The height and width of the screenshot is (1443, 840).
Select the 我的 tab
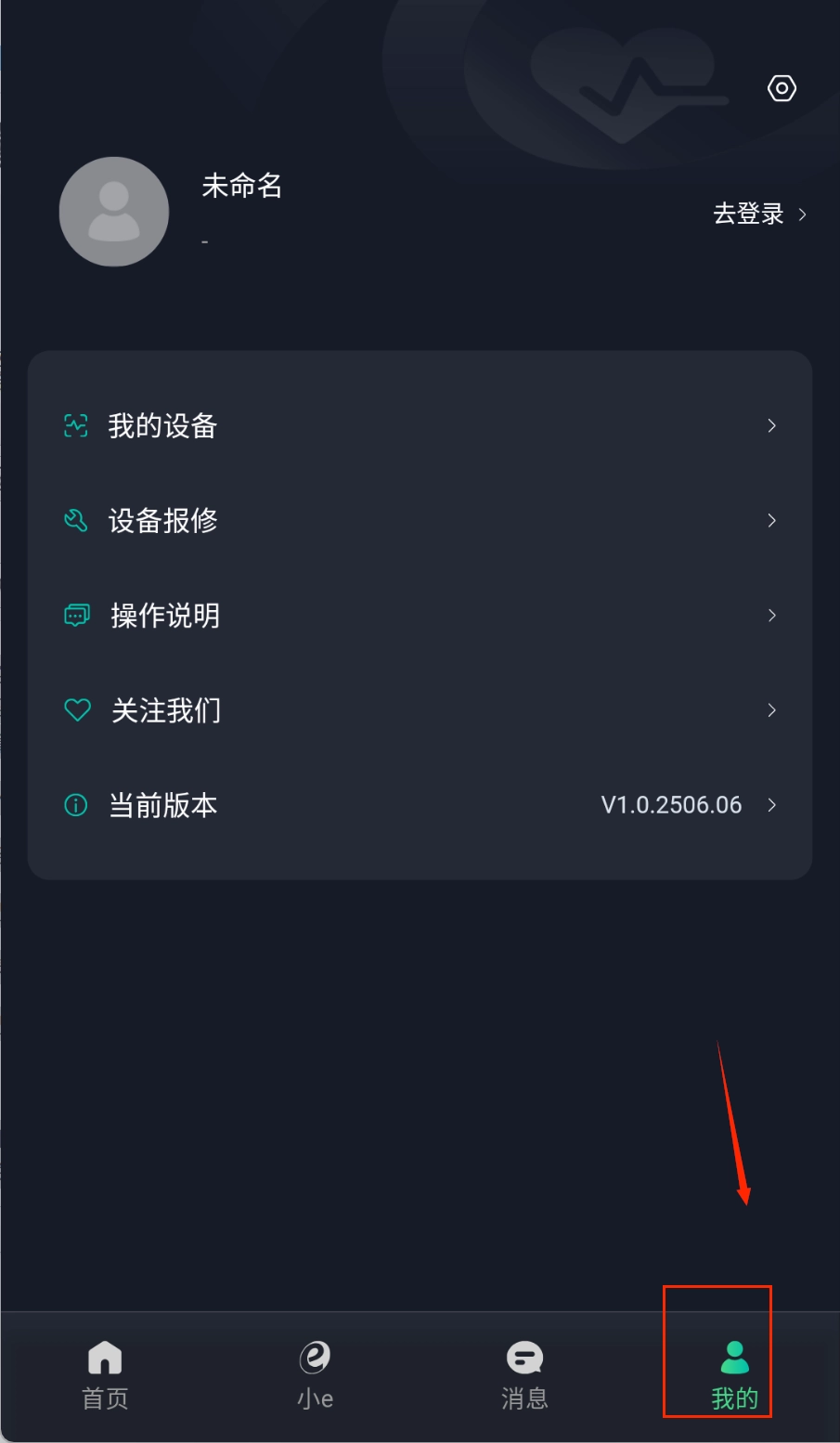[x=734, y=1375]
